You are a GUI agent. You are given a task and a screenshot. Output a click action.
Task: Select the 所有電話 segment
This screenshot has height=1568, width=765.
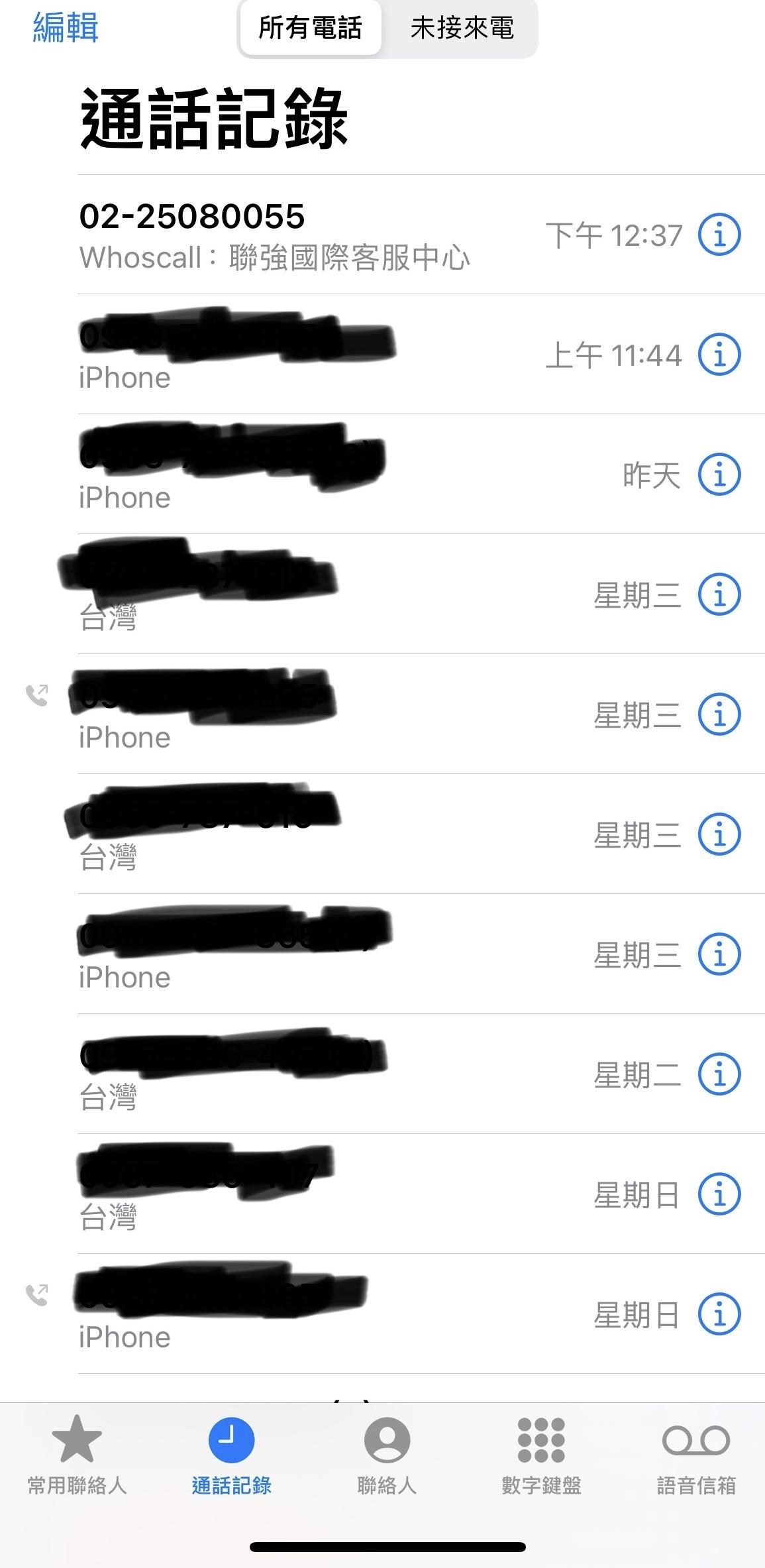[310, 28]
